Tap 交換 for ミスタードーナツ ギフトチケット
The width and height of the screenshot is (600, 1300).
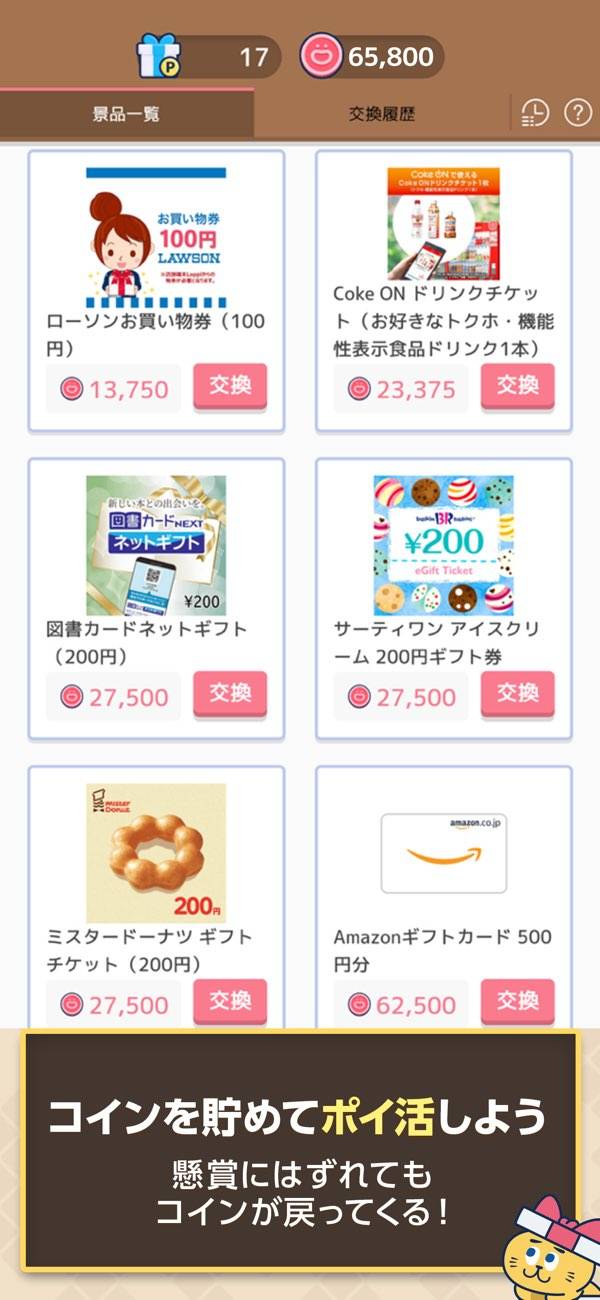[x=230, y=1001]
